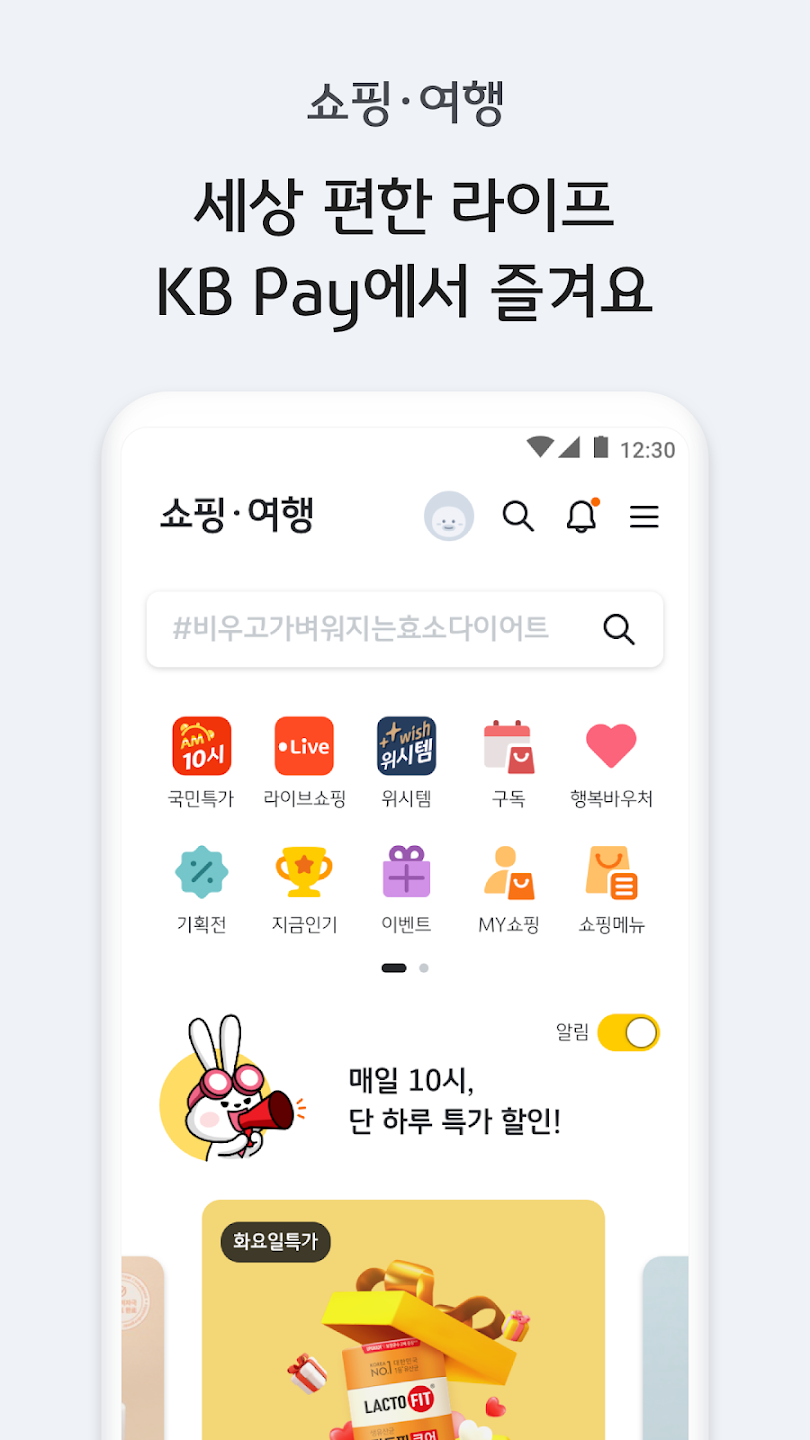Open notifications via the bell icon

pyautogui.click(x=581, y=517)
